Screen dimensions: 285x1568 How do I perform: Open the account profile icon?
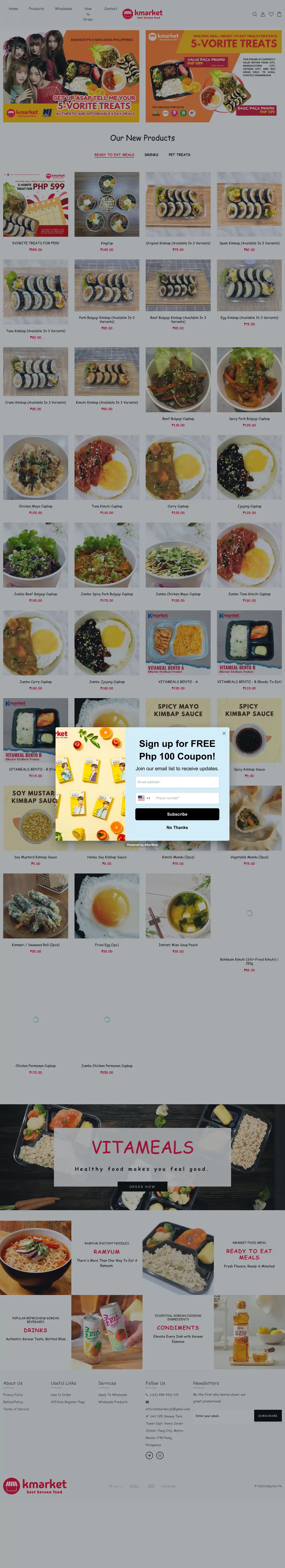[262, 14]
